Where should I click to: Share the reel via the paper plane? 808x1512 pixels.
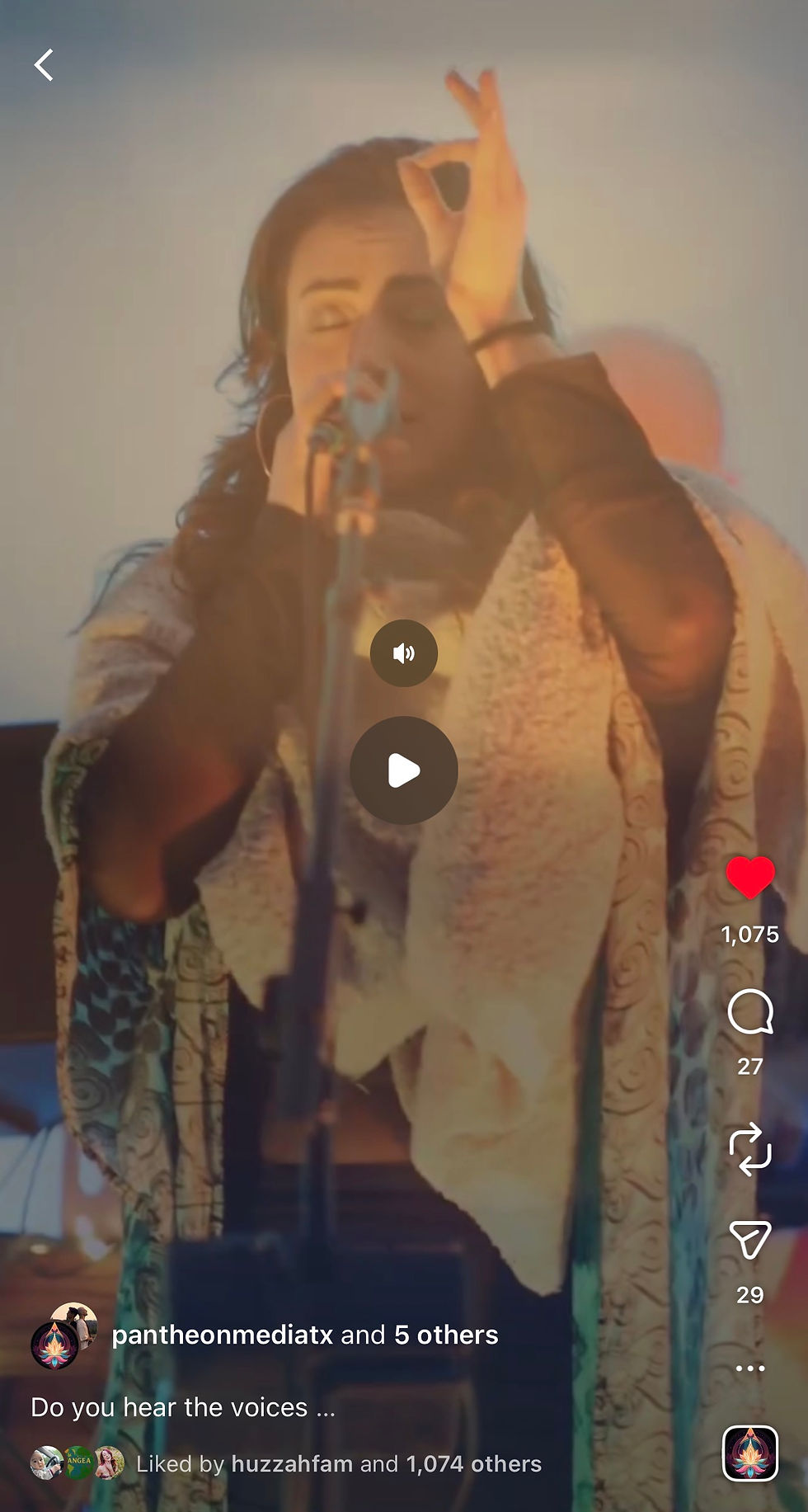point(749,1240)
